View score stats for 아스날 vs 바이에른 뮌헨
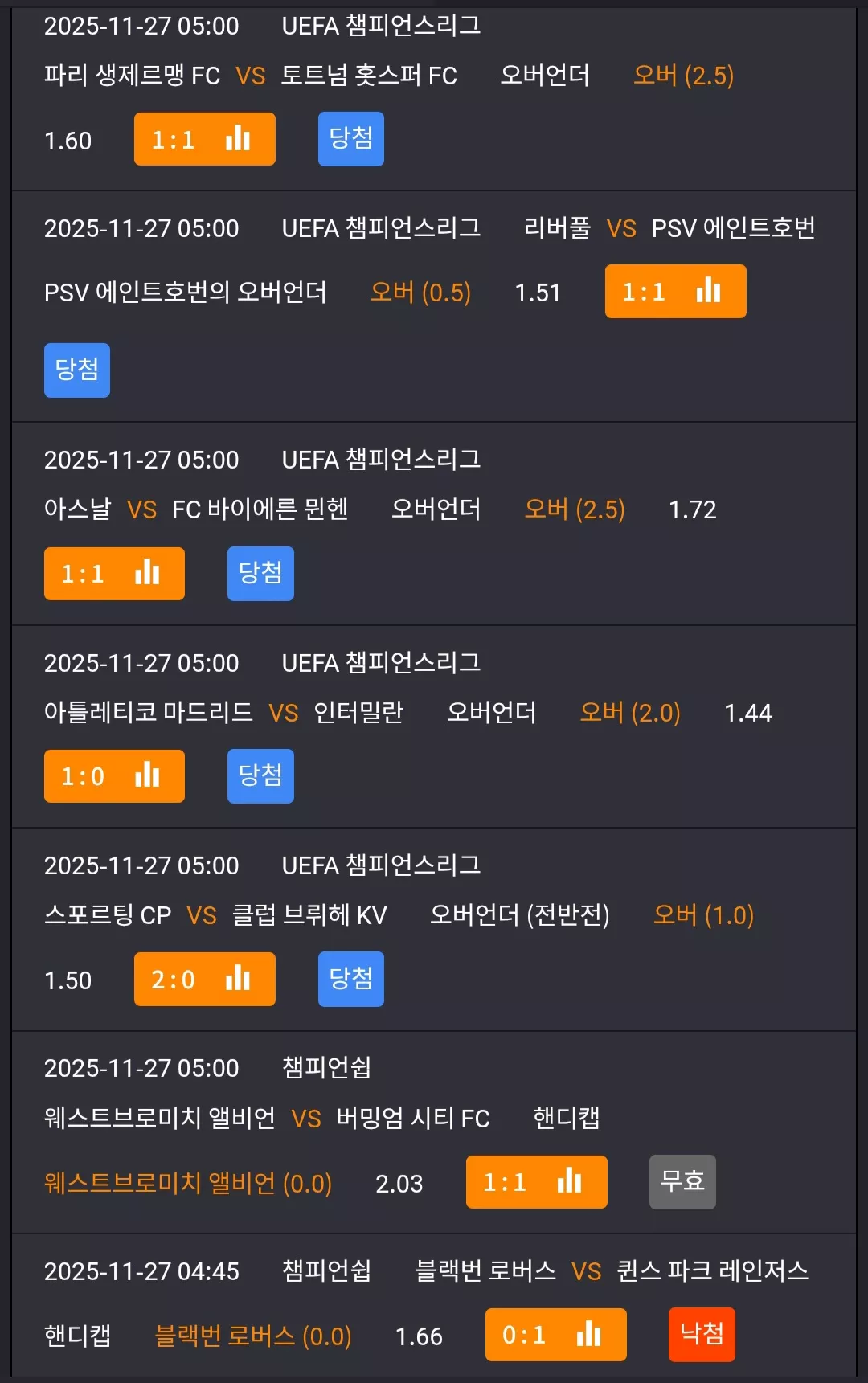The height and width of the screenshot is (1383, 868). click(114, 573)
